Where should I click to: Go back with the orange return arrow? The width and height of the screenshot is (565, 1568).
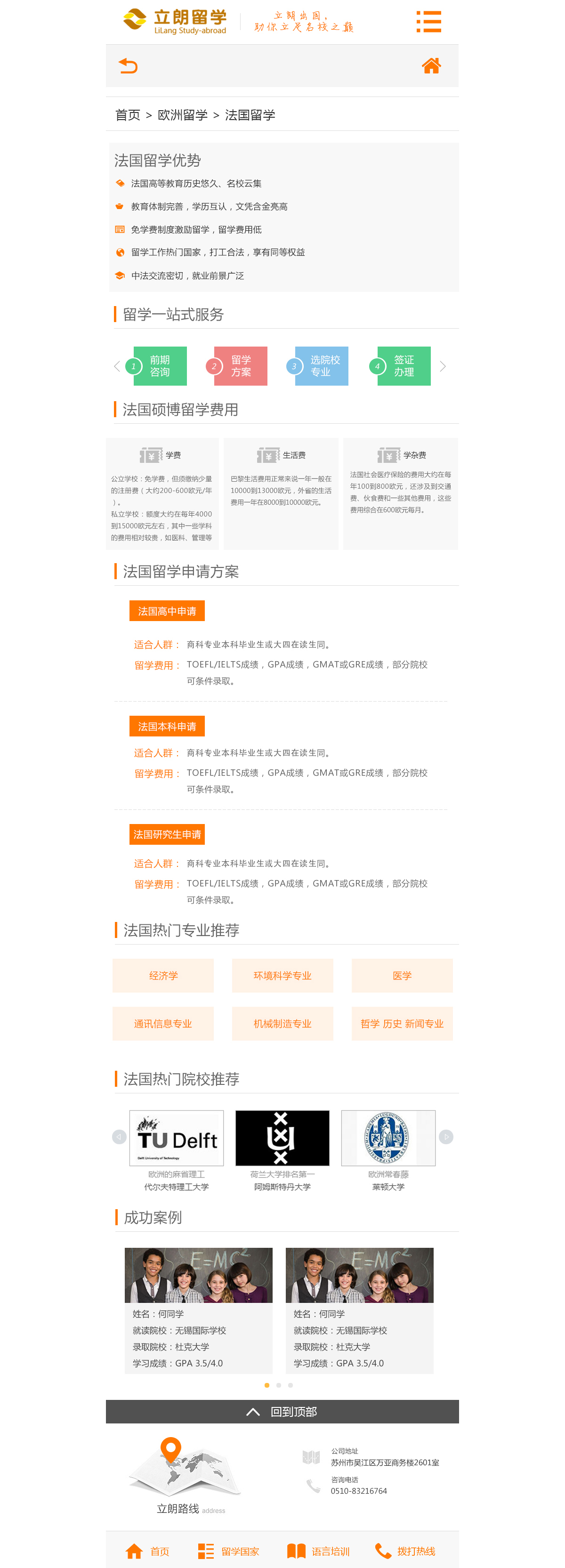(128, 65)
